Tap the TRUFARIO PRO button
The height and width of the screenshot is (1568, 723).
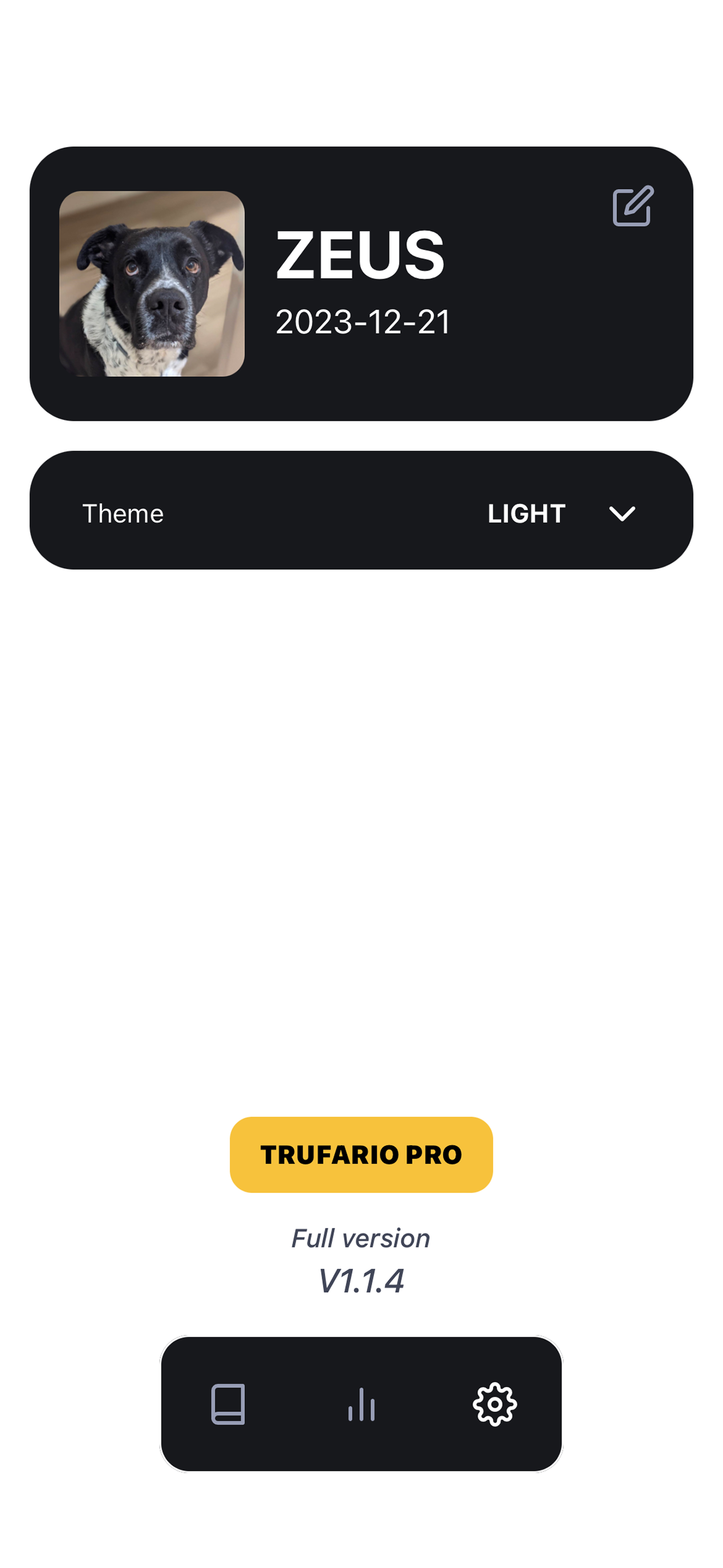361,1155
